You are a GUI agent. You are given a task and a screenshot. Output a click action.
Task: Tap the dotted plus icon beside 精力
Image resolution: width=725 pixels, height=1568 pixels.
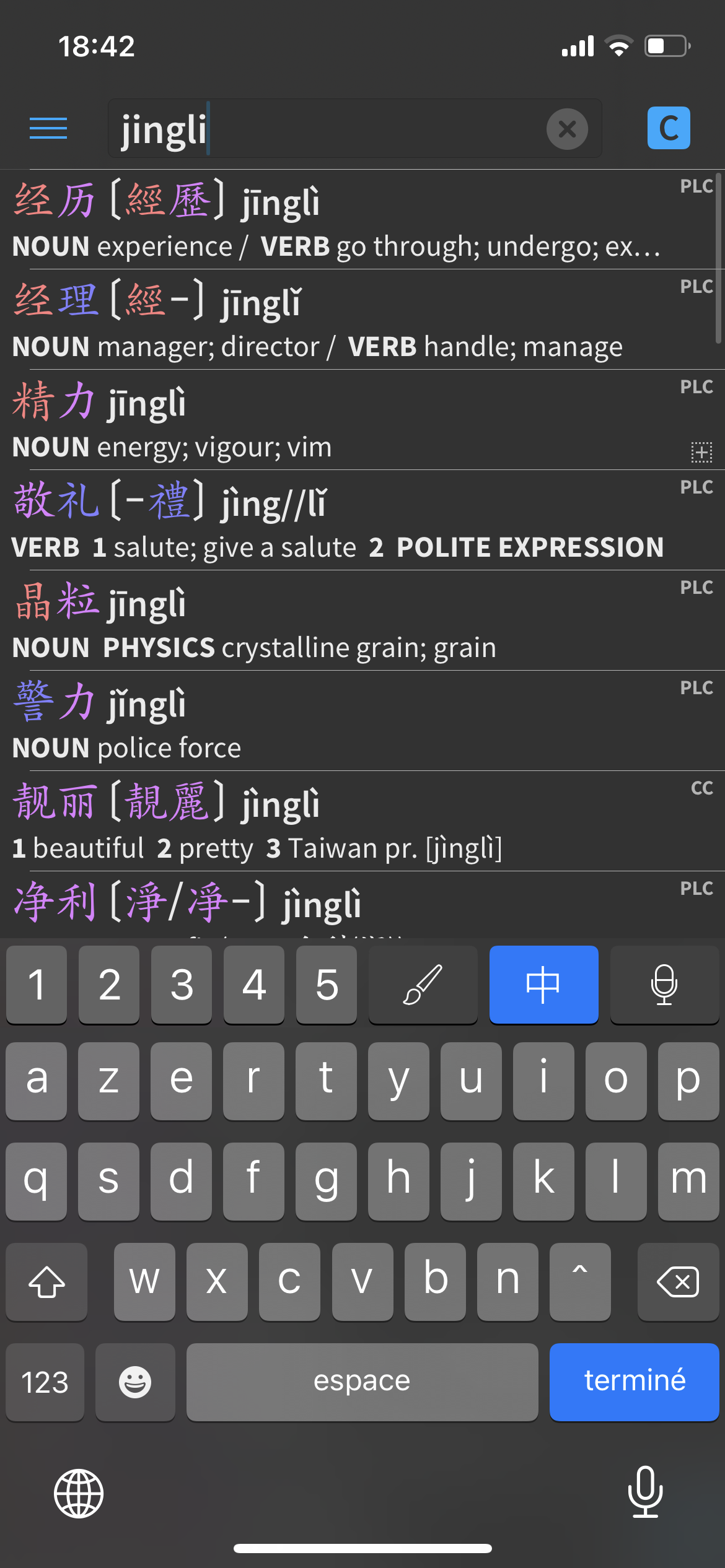(701, 451)
